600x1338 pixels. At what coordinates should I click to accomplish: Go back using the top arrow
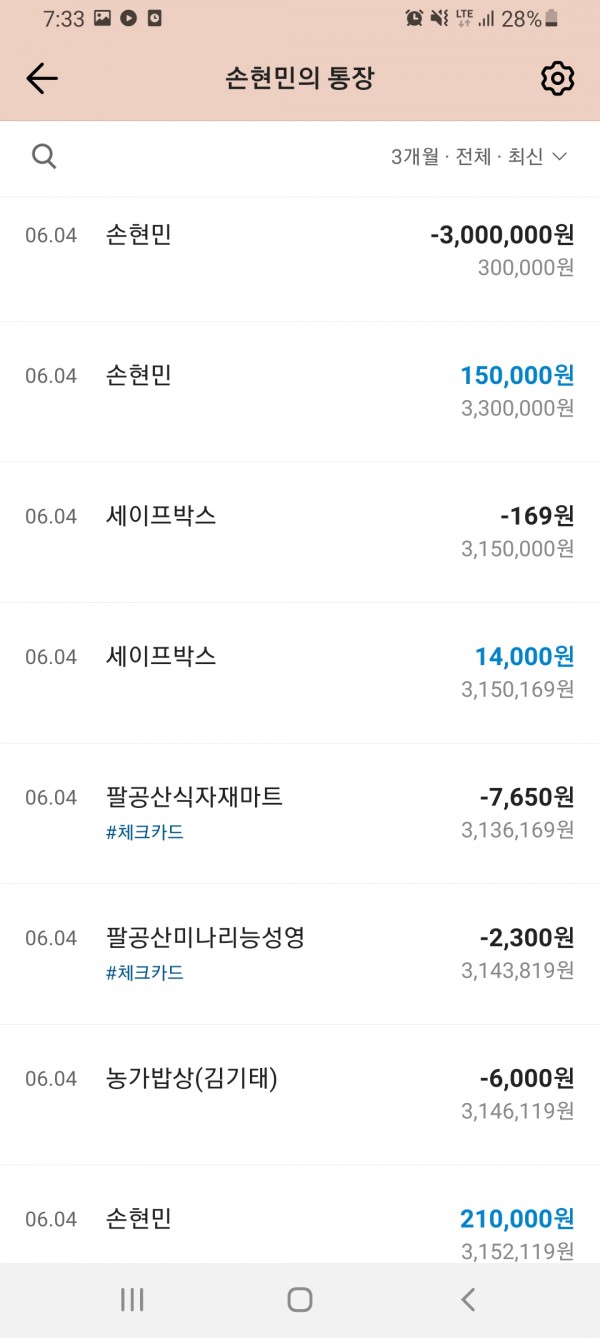pos(42,79)
